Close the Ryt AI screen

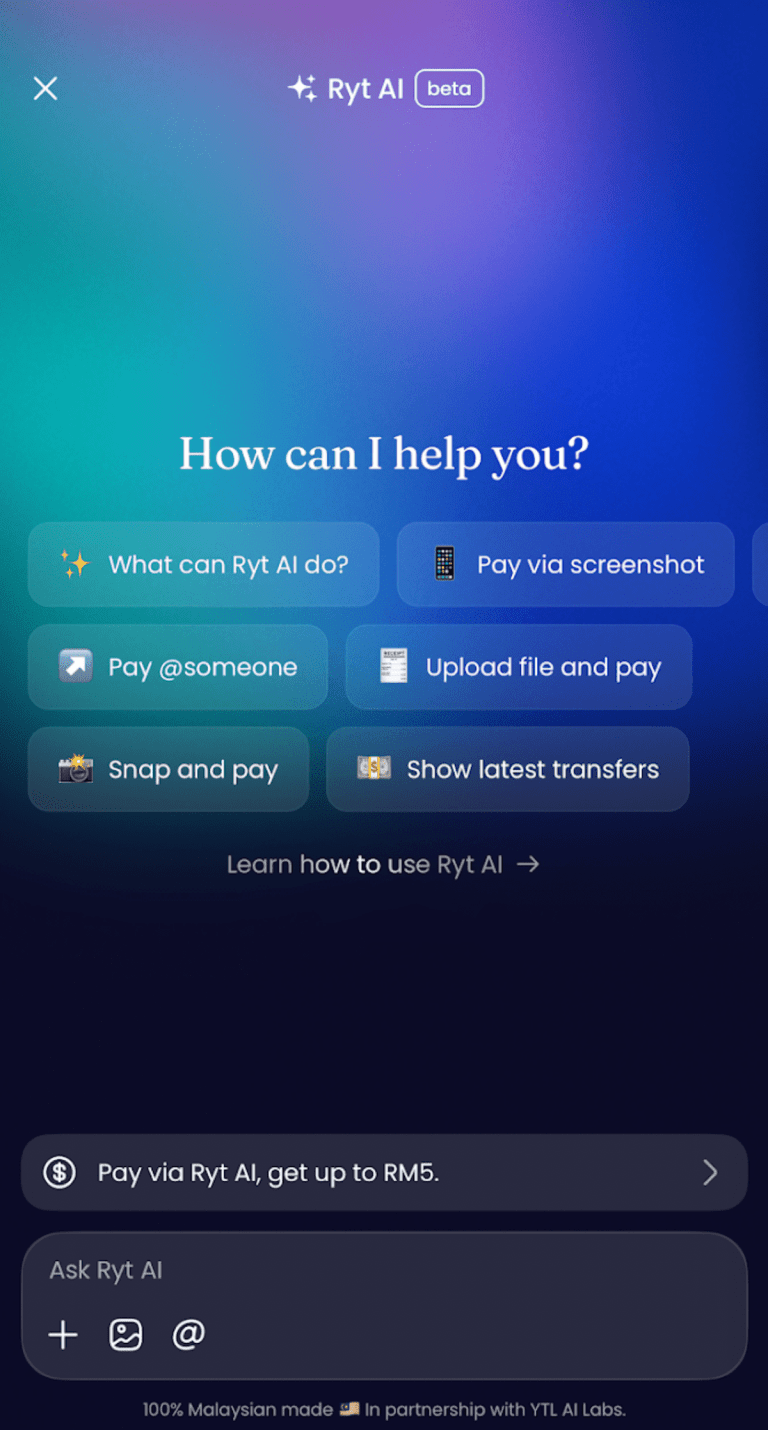tap(45, 89)
